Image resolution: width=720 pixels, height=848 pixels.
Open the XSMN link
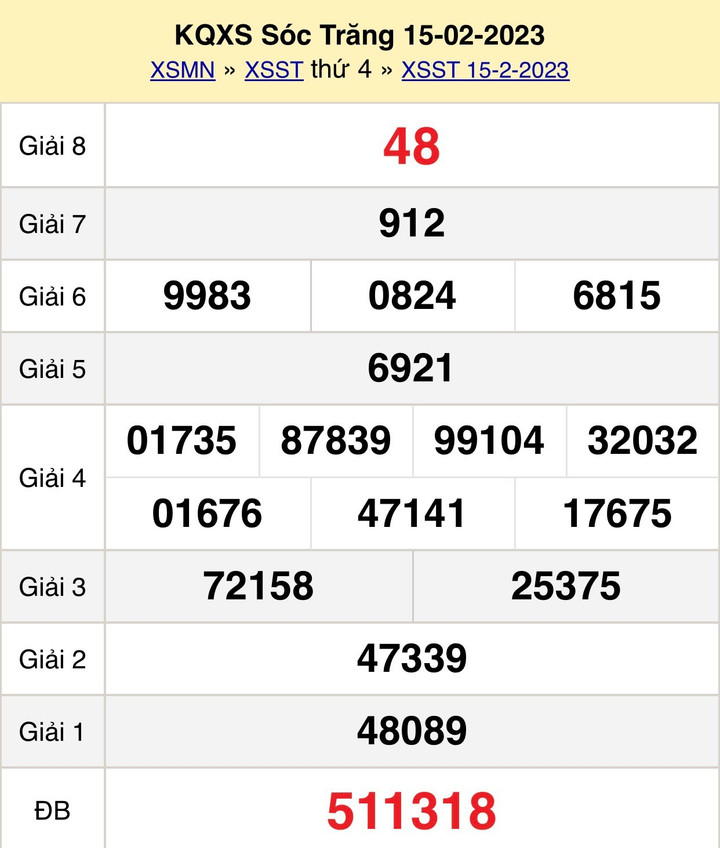point(182,70)
